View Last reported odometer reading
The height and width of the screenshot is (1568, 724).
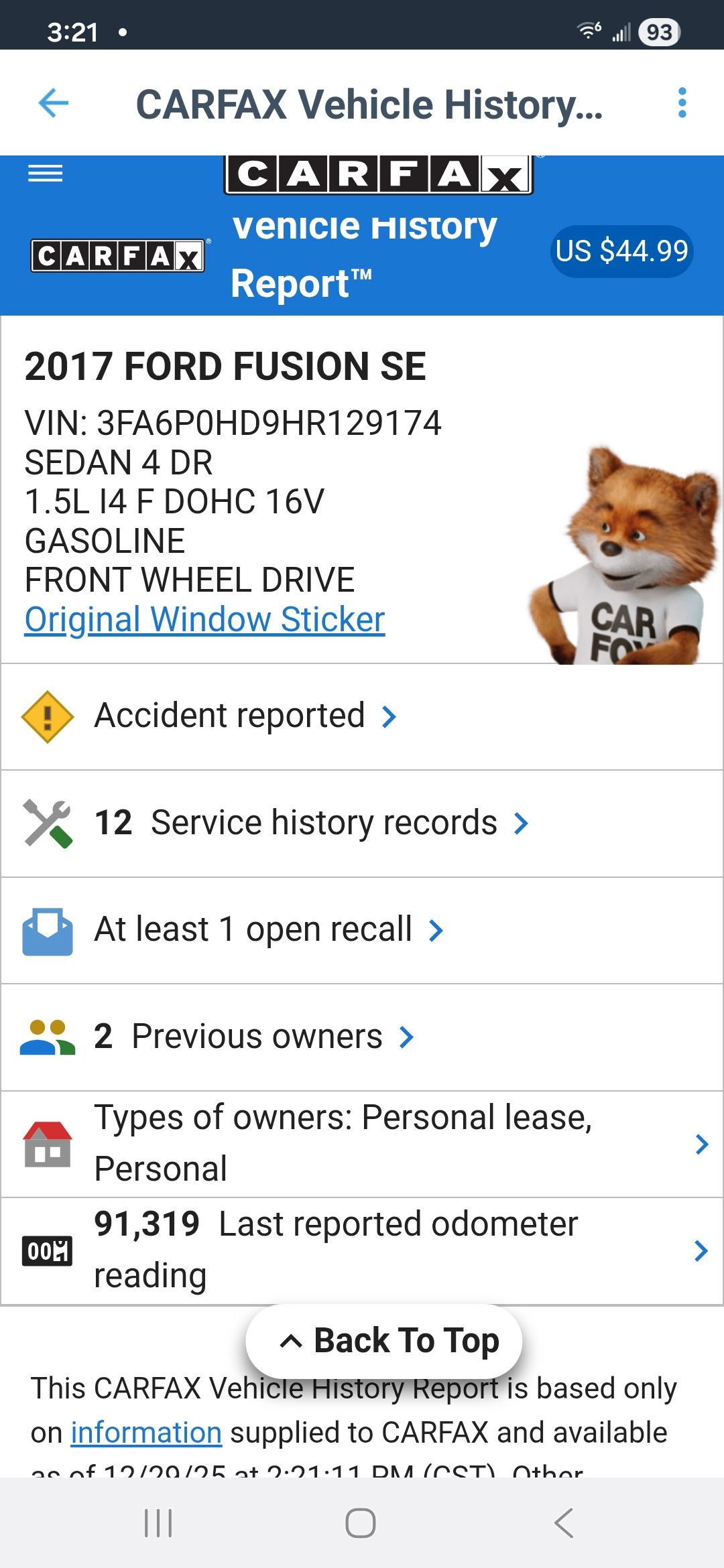(362, 1250)
